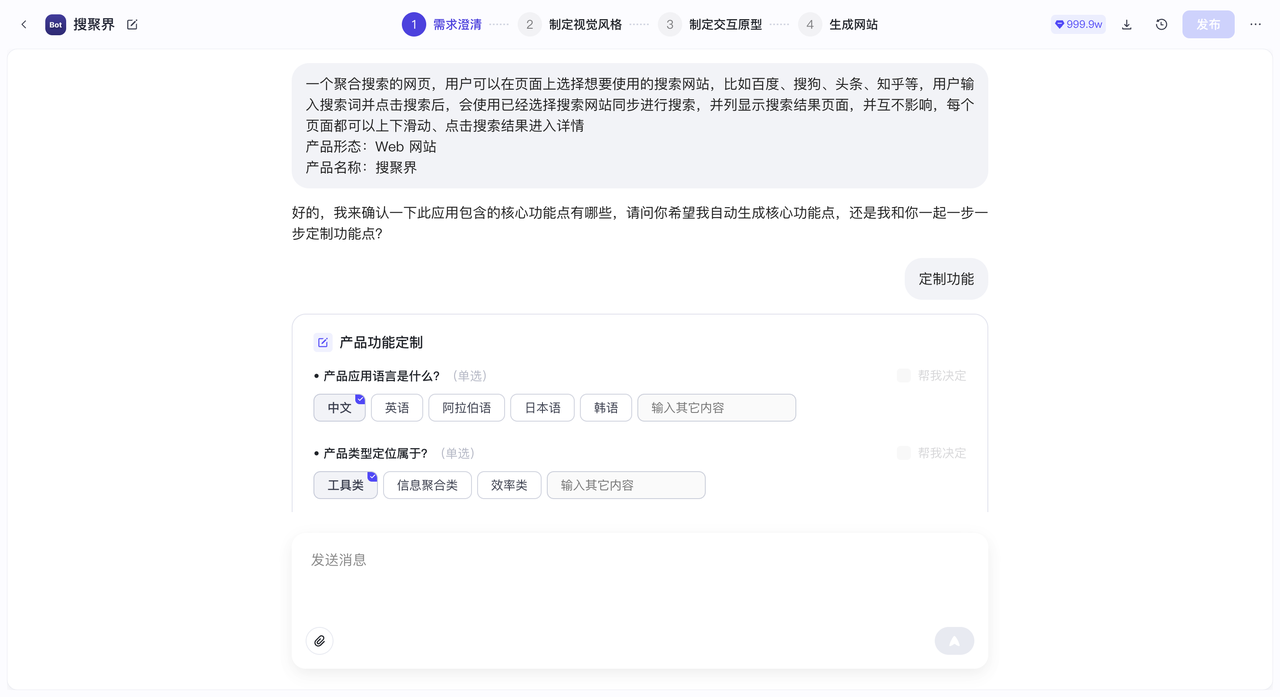Select 韩语 language chip
1280x697 pixels.
click(606, 408)
